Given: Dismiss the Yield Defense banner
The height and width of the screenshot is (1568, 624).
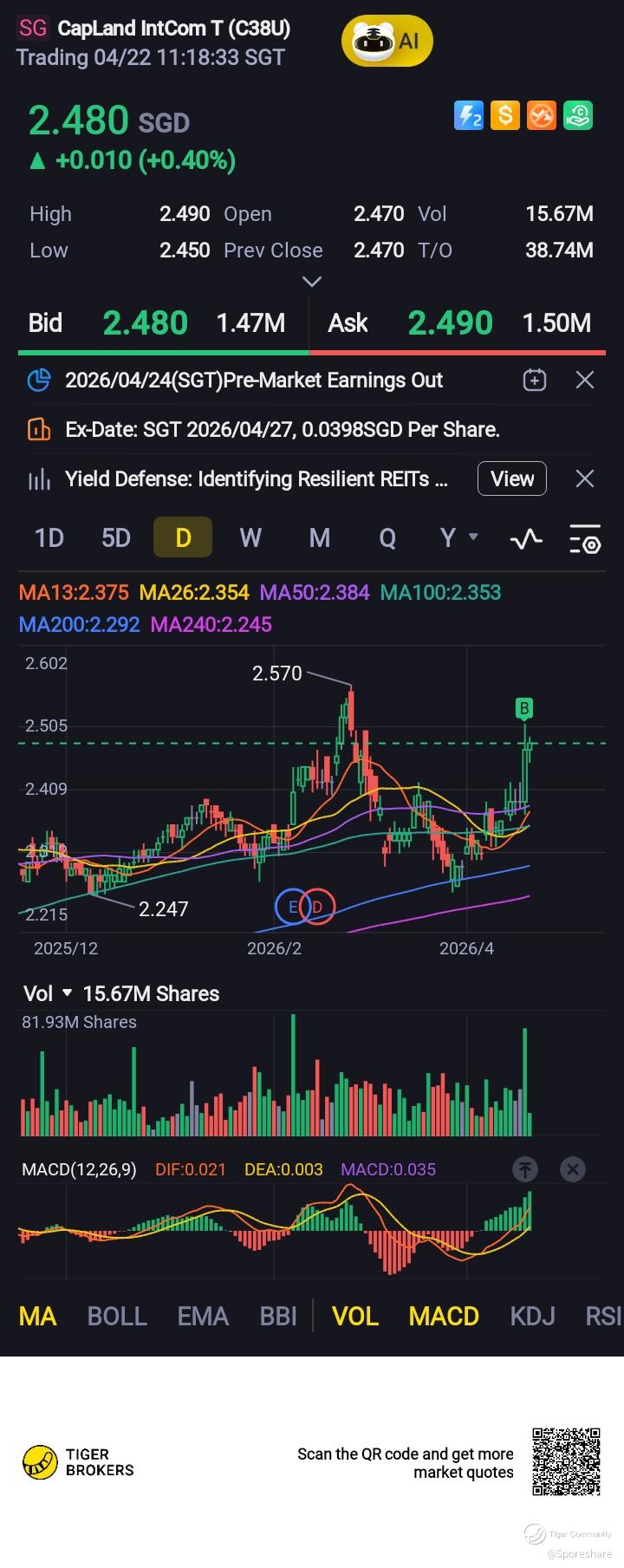Looking at the screenshot, I should tap(585, 478).
